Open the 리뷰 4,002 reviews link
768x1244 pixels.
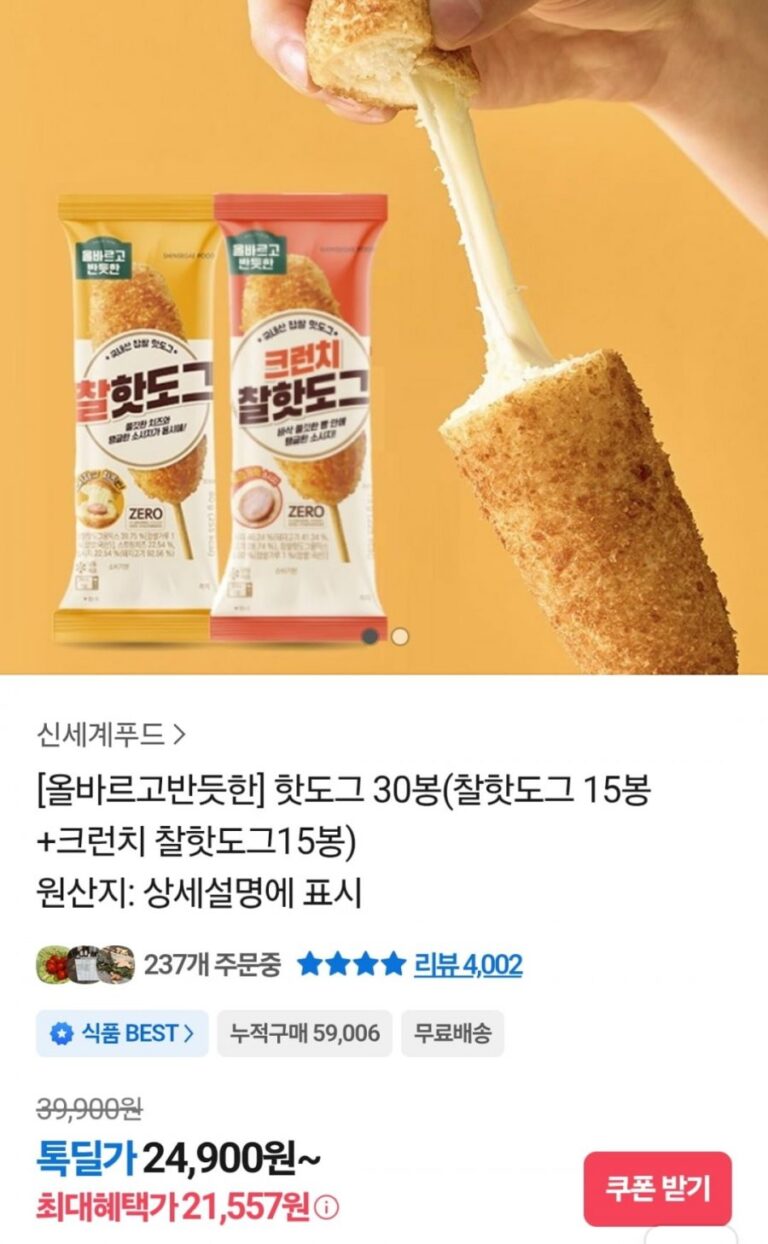[x=467, y=965]
